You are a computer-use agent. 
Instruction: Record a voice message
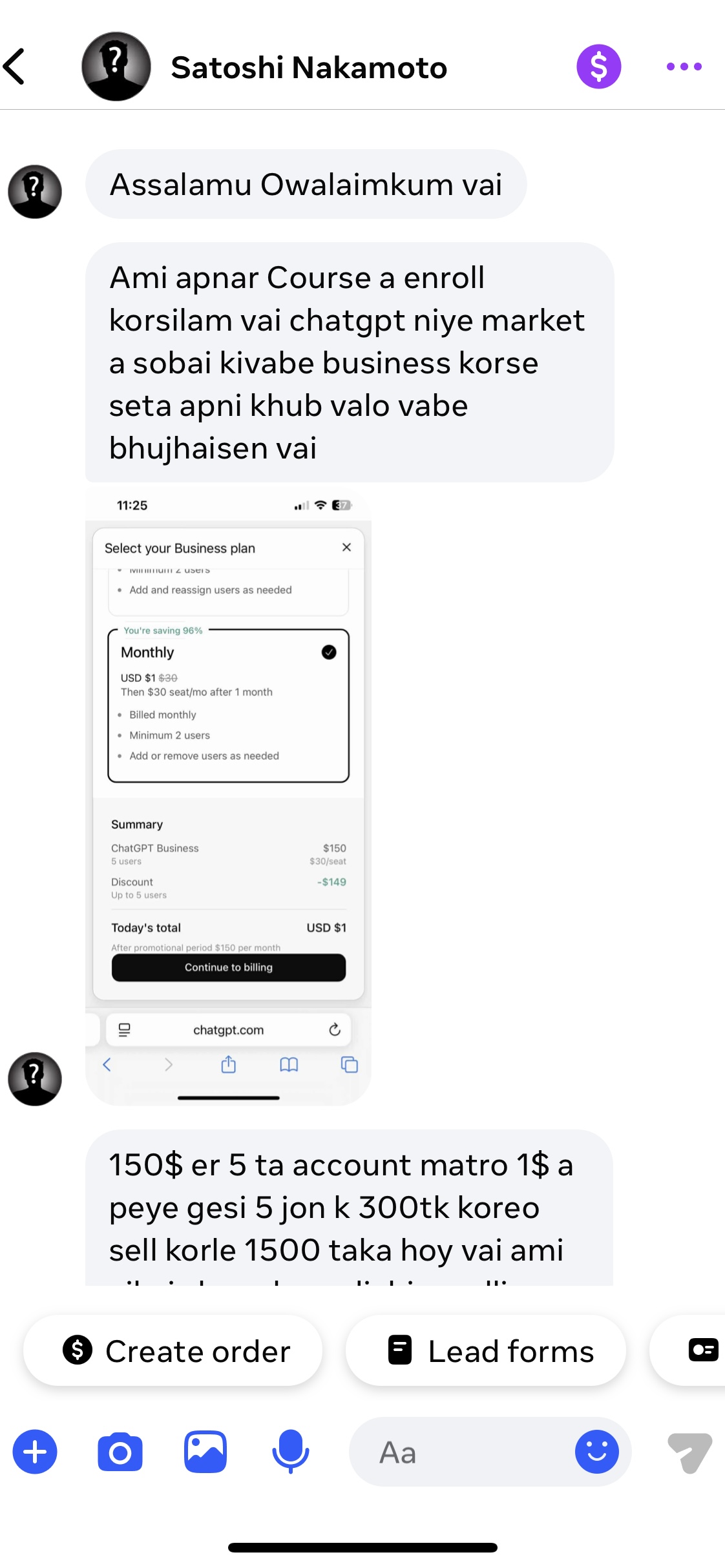pyautogui.click(x=290, y=1452)
